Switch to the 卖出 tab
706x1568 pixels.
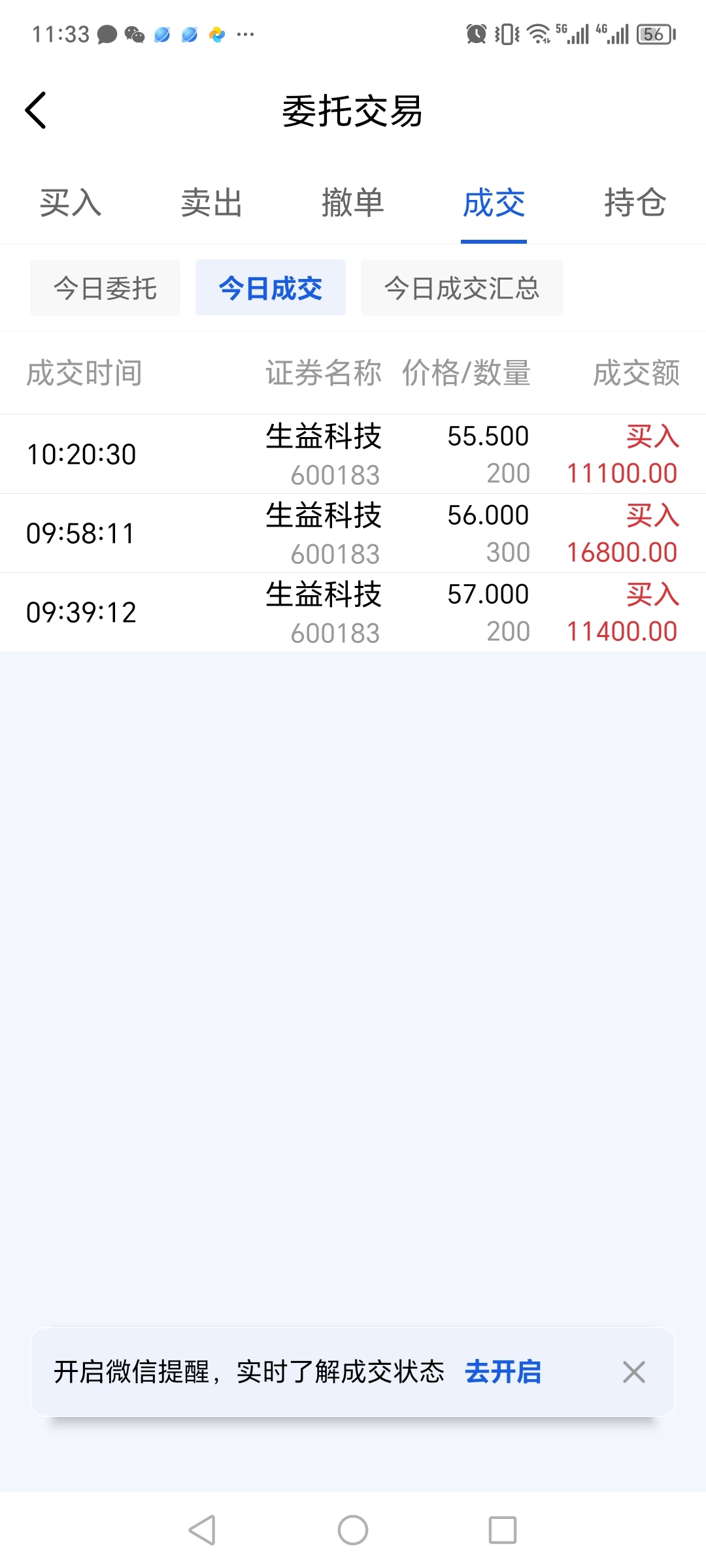click(212, 203)
